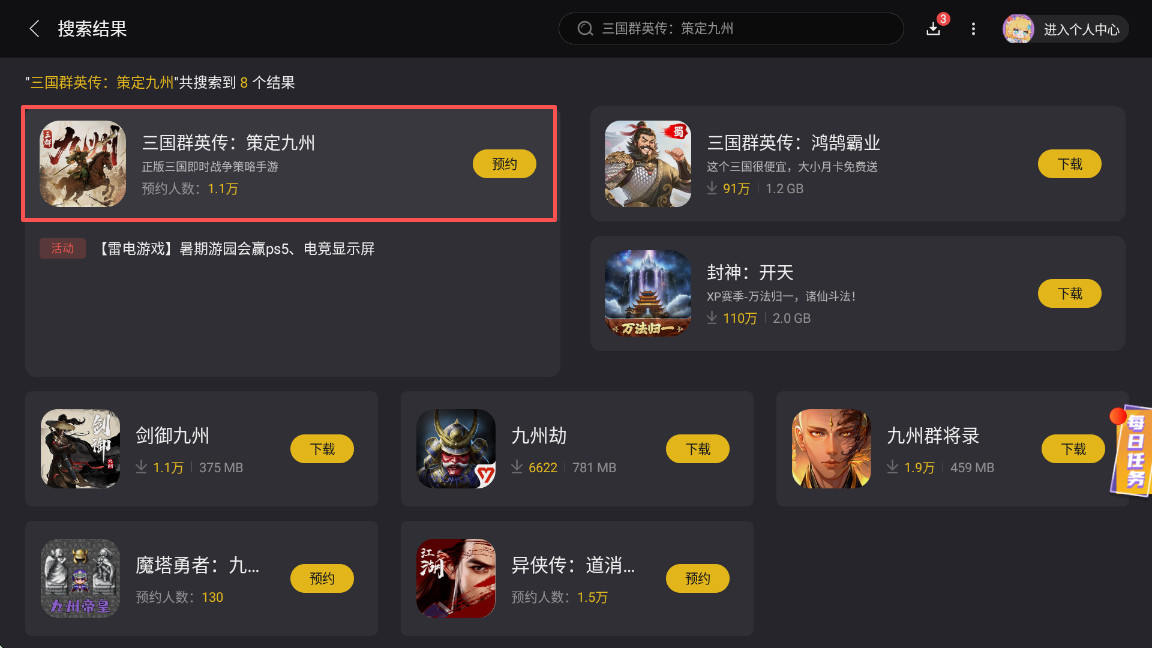Open the three-dot overflow menu
The image size is (1152, 648).
[973, 29]
